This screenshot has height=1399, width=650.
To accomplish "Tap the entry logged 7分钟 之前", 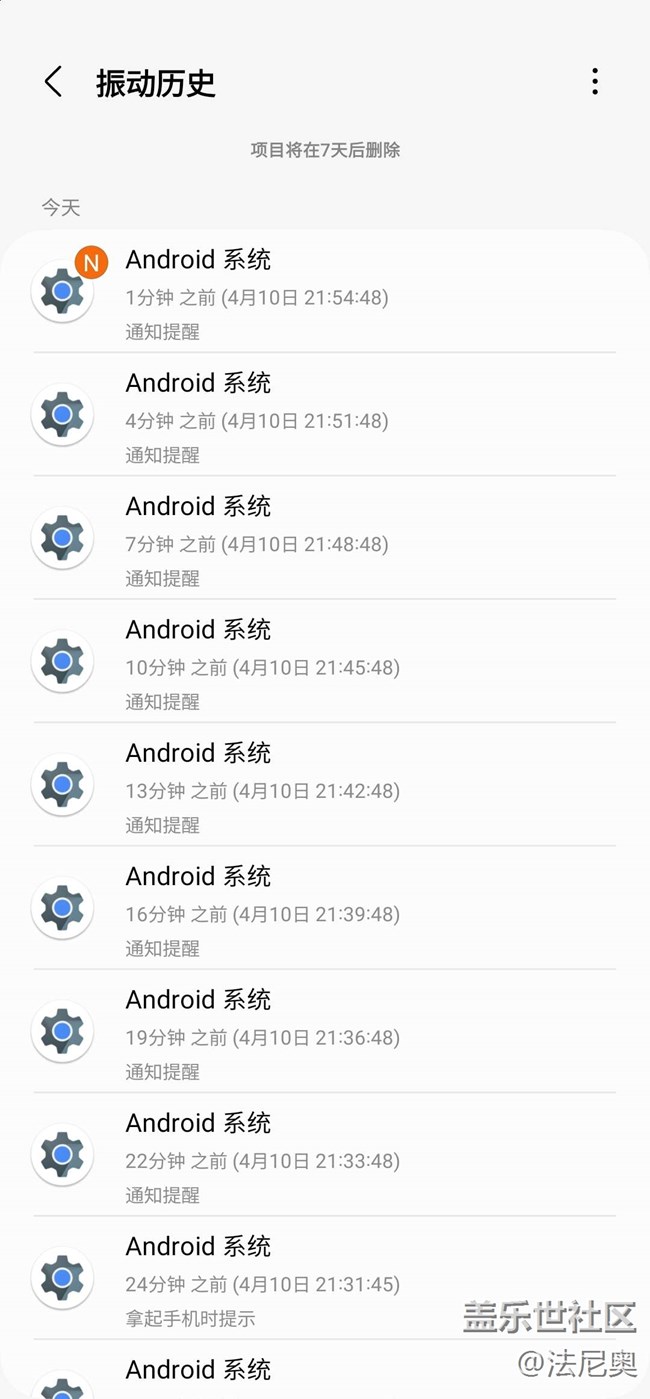I will click(x=325, y=540).
